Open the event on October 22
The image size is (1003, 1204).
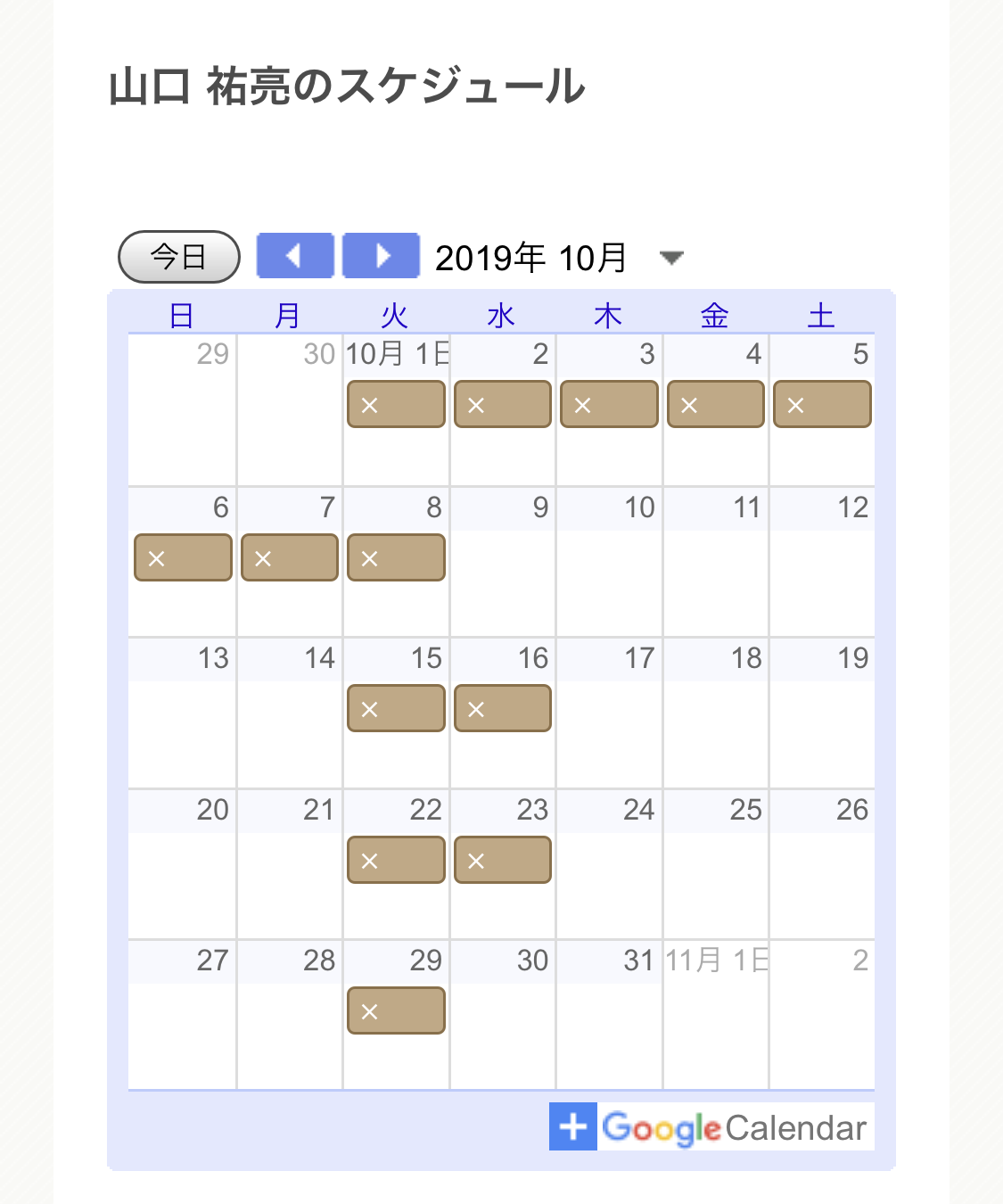point(396,860)
